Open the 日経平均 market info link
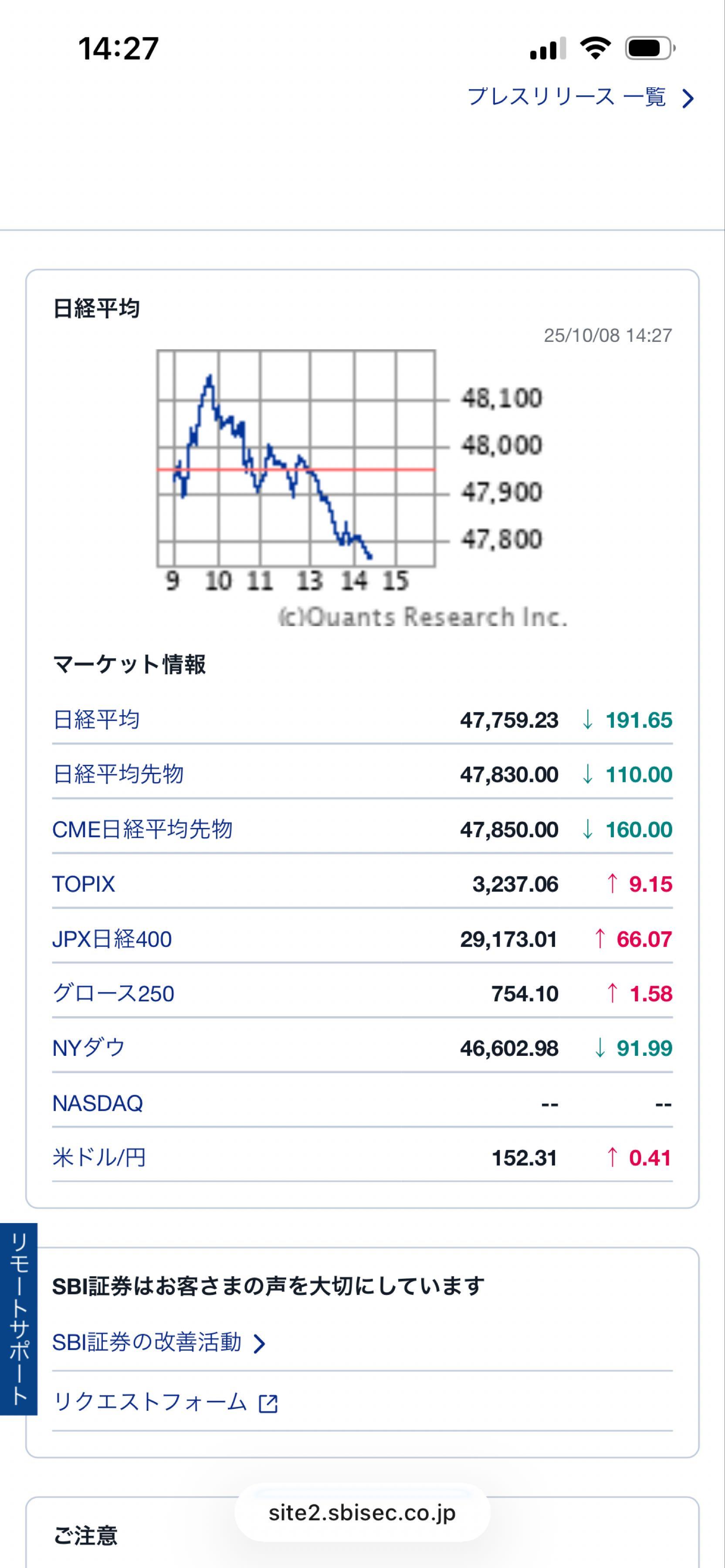Screen dimensions: 725x1568 point(96,720)
